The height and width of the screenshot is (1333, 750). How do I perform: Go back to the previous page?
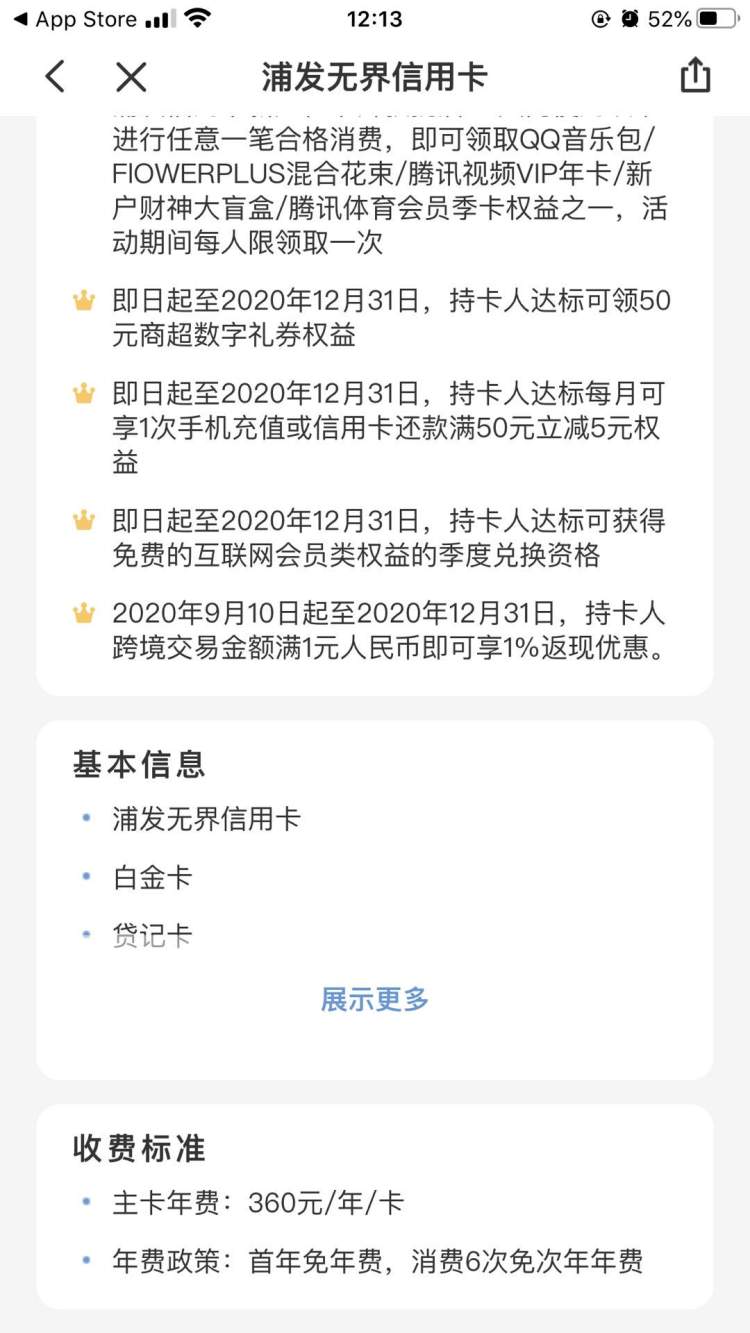[55, 76]
